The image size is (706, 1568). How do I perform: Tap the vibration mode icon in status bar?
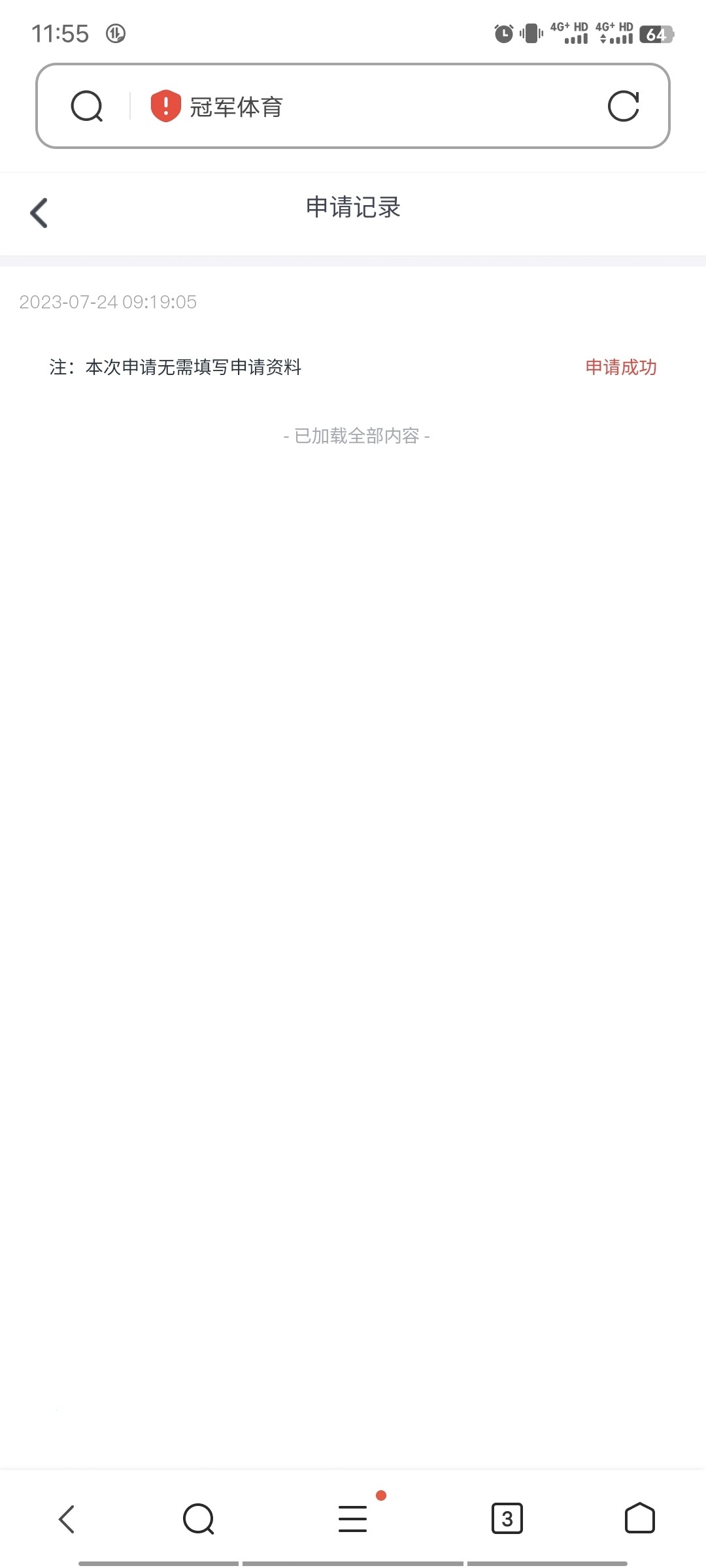531,32
